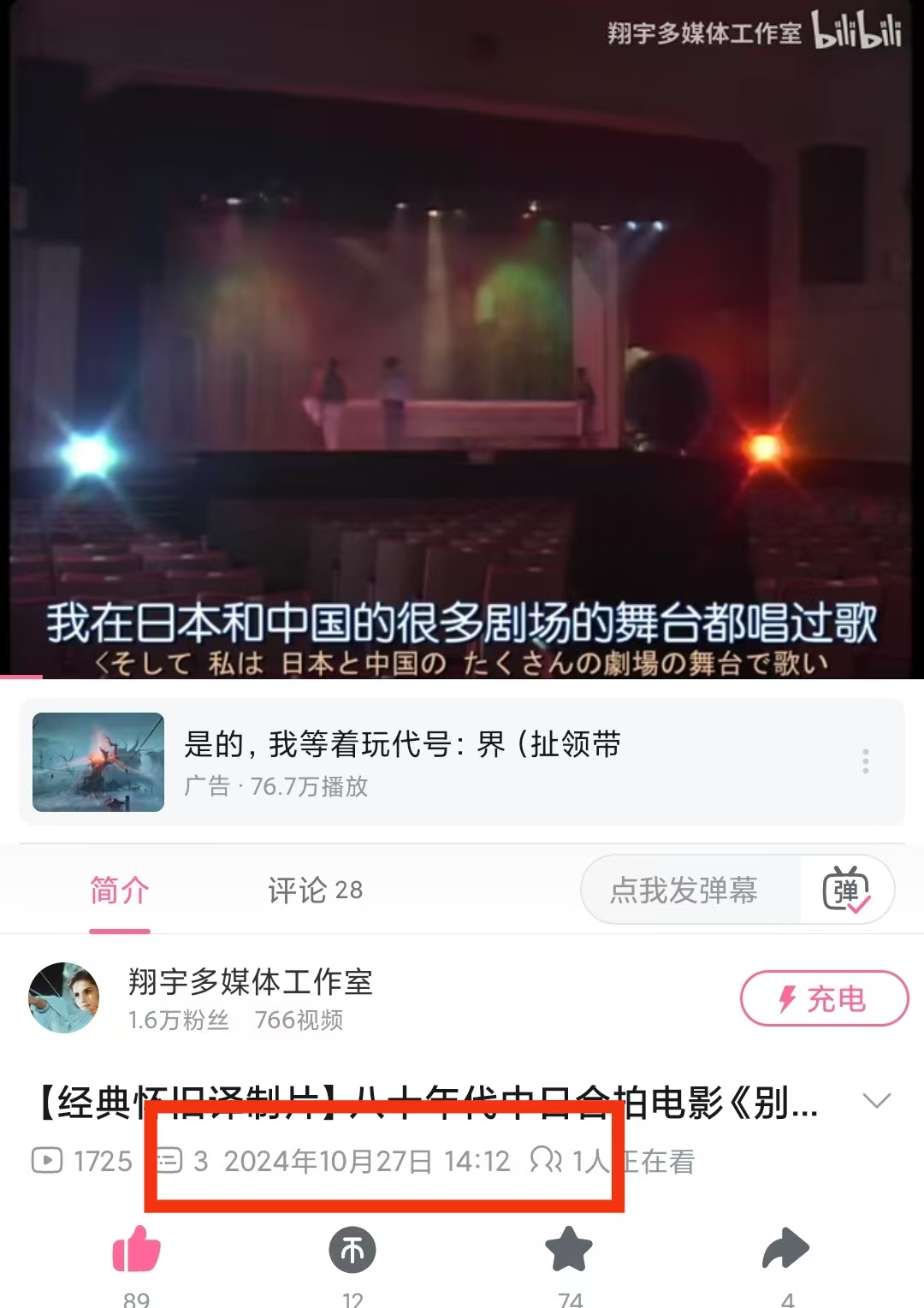The image size is (924, 1308).
Task: Tap the 点我发弹幕 input field
Action: (684, 891)
